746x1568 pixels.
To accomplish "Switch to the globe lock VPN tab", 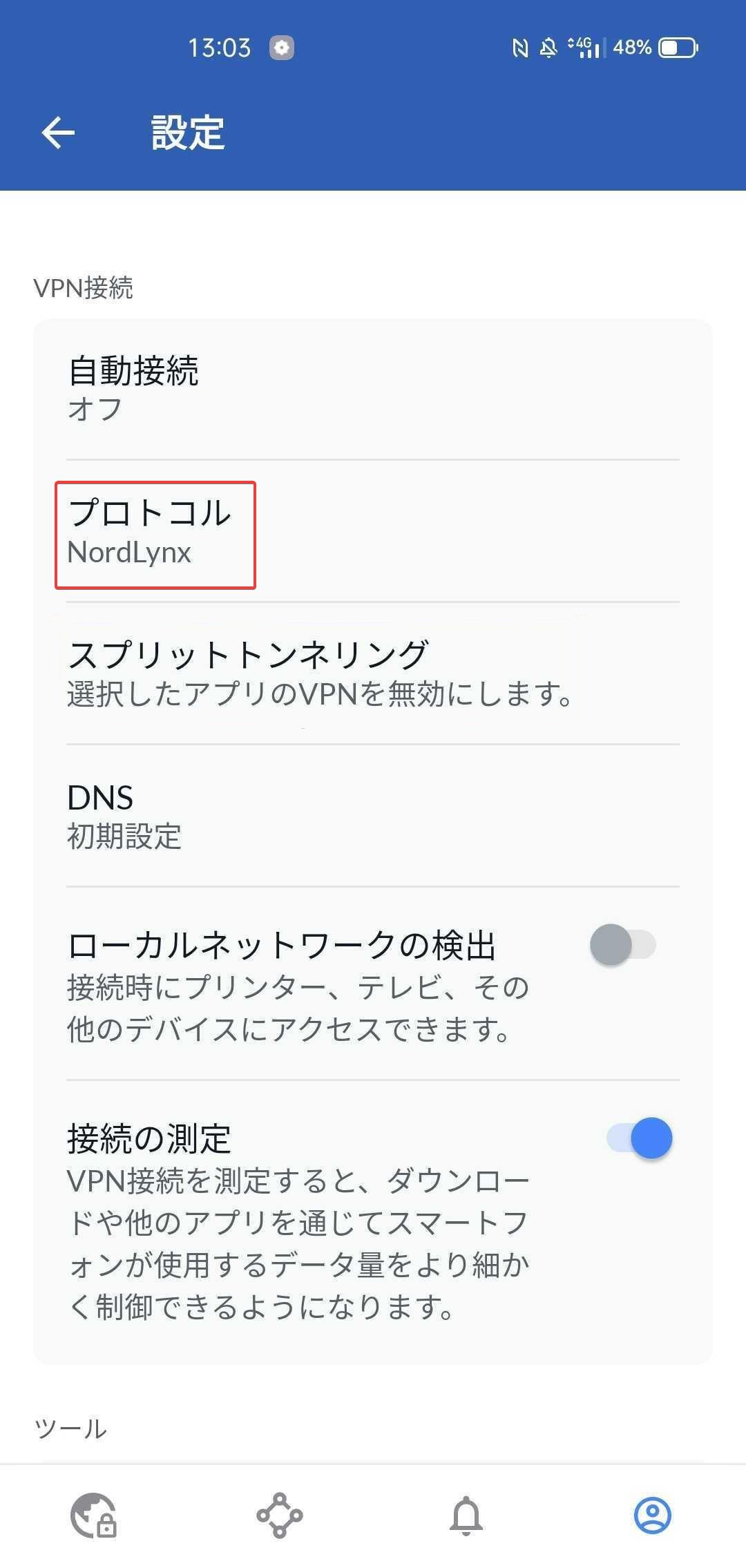I will (x=94, y=1515).
